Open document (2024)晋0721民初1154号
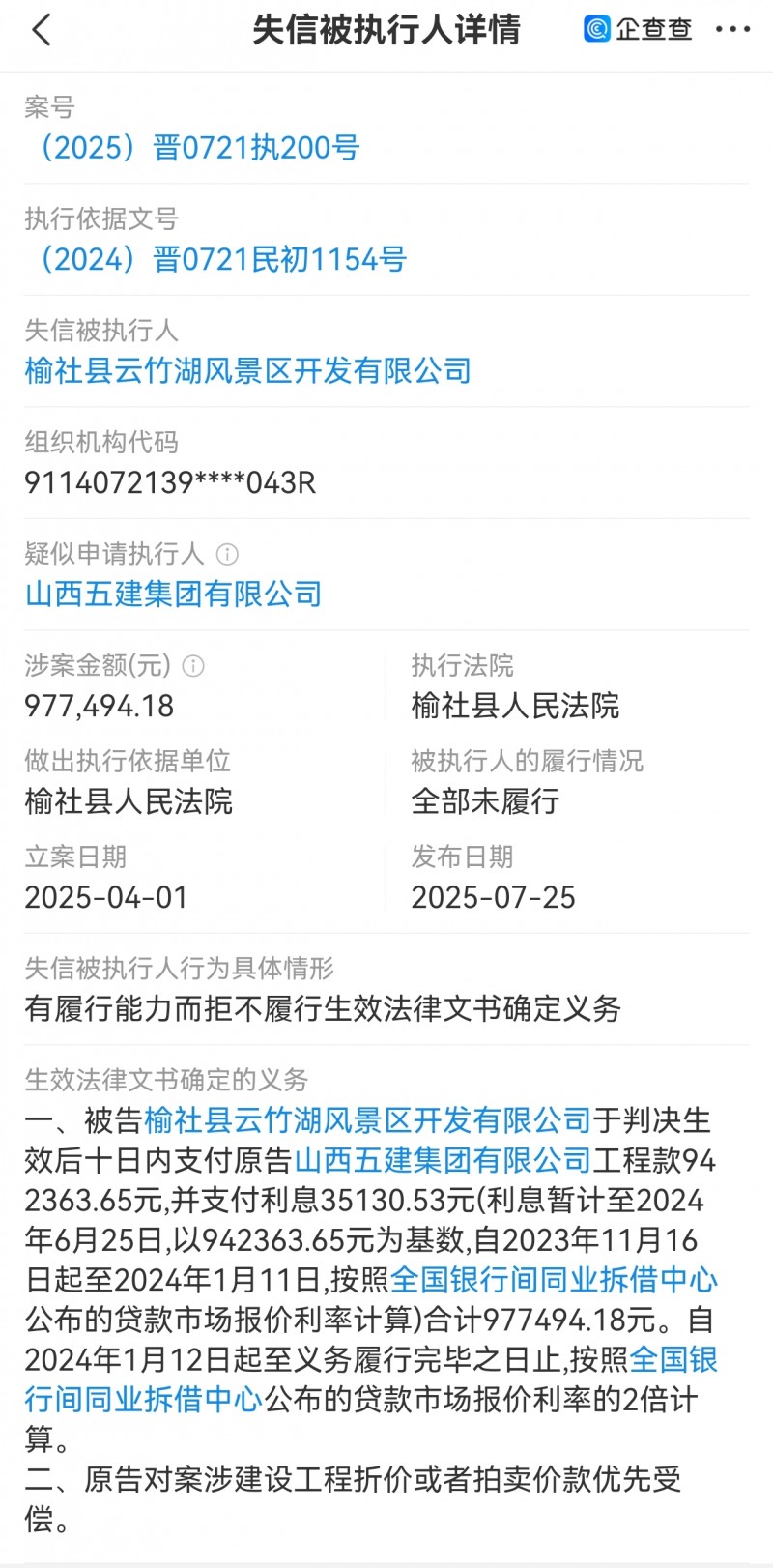 point(216,259)
